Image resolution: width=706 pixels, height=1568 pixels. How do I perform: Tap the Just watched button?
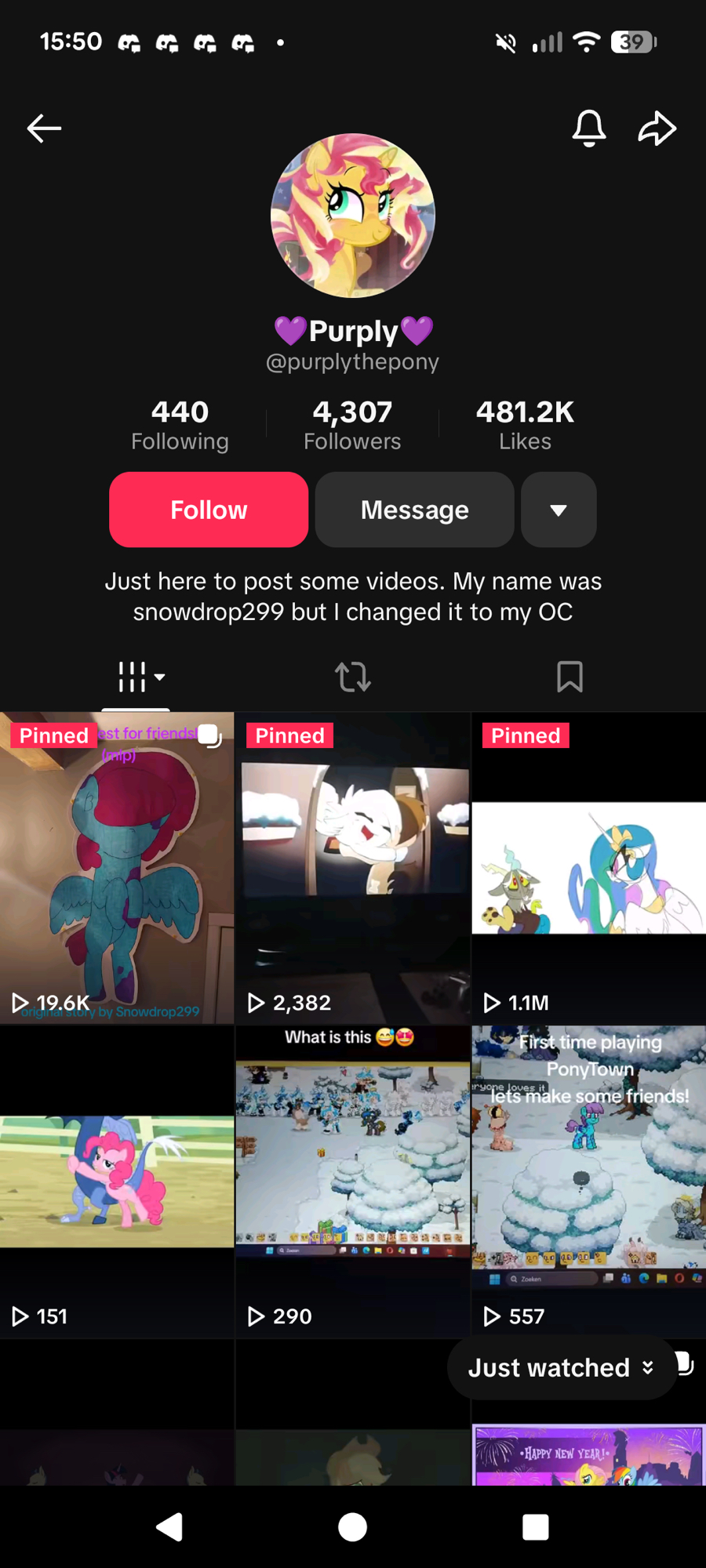pyautogui.click(x=560, y=1368)
